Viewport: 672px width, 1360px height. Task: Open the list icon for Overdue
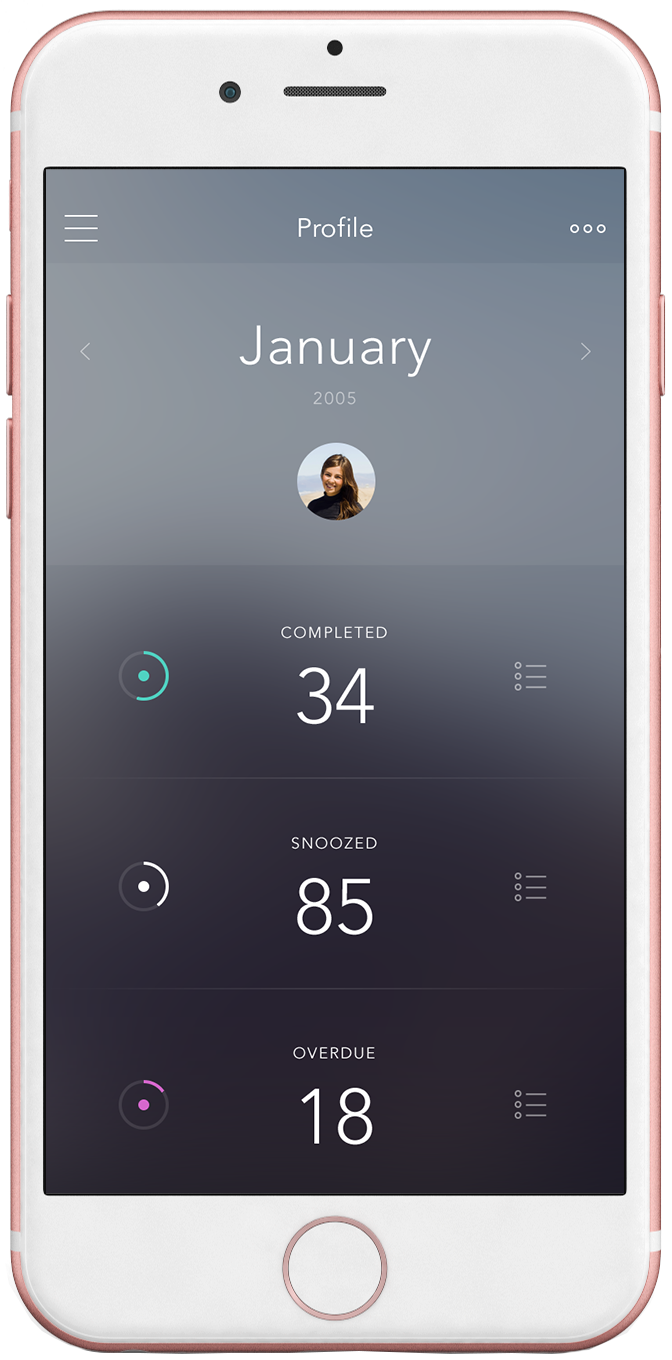[x=530, y=1104]
